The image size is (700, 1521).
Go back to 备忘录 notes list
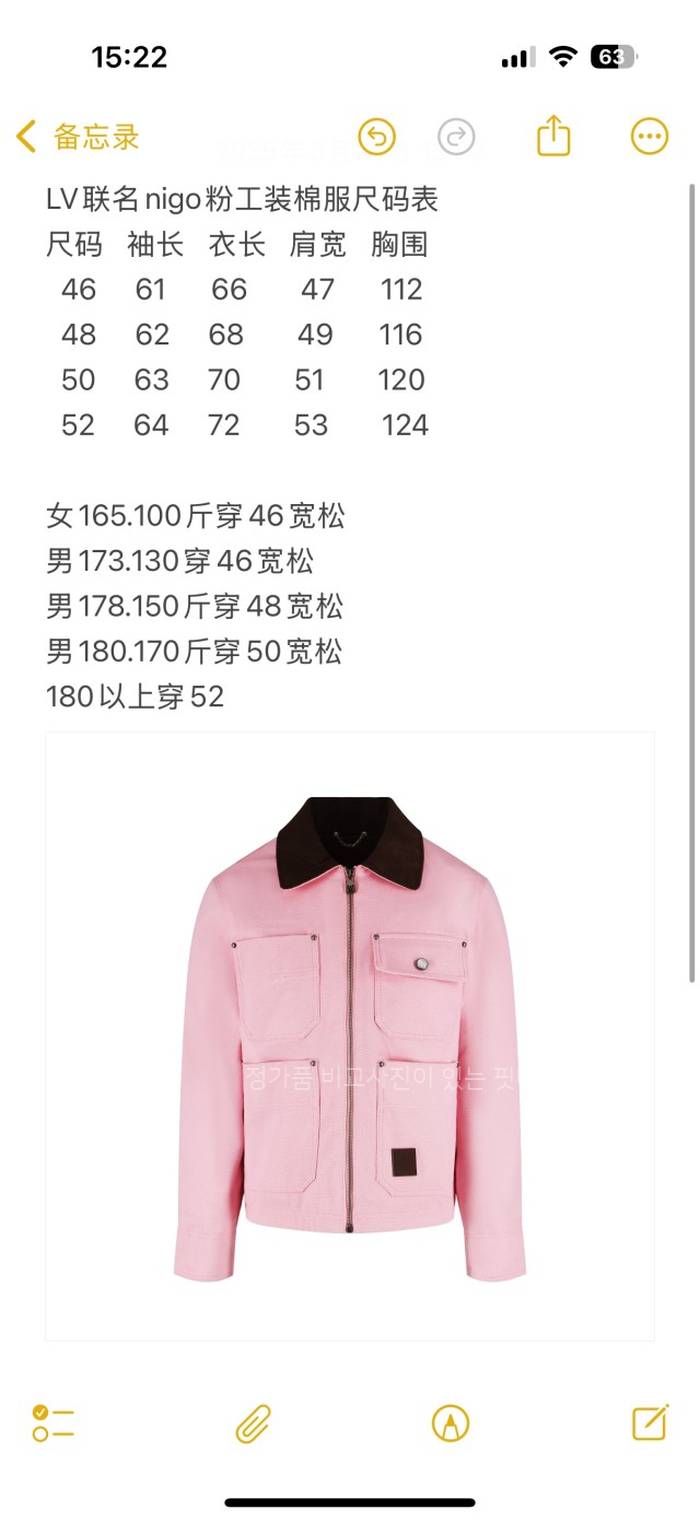click(x=78, y=137)
